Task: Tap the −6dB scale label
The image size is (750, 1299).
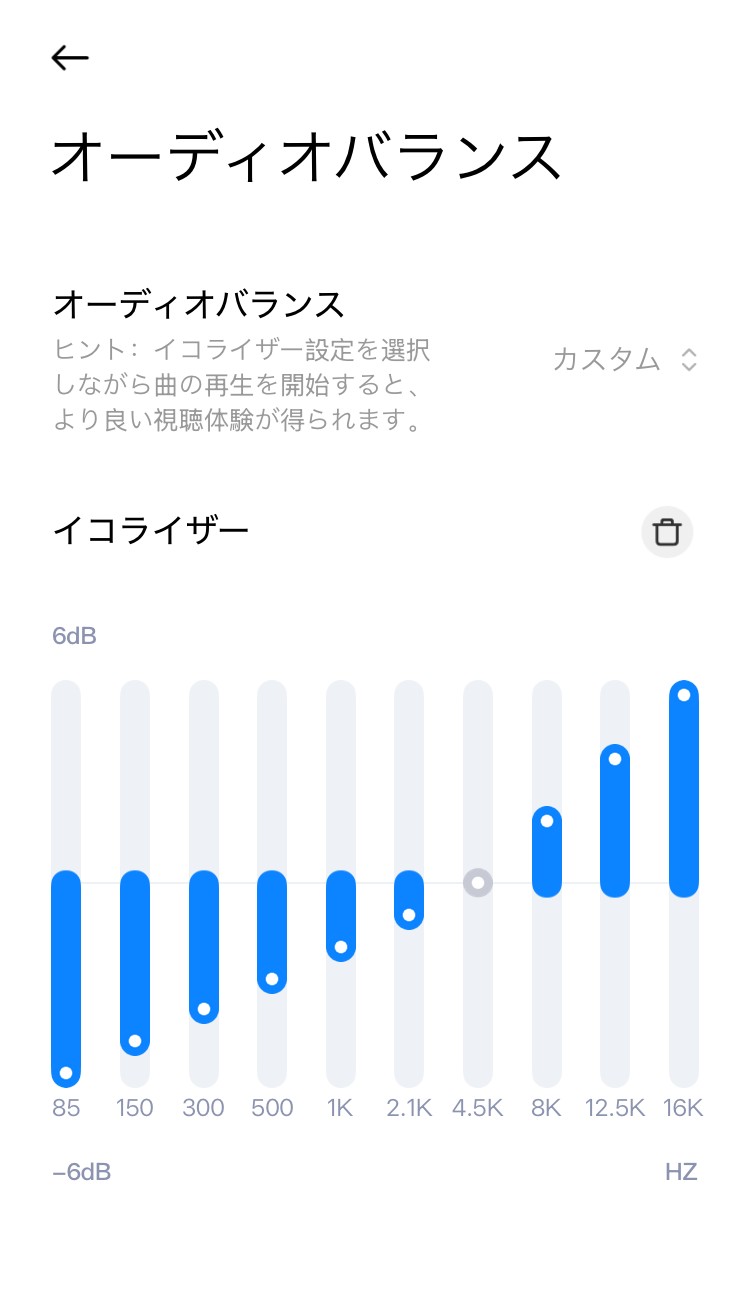Action: pyautogui.click(x=80, y=1171)
